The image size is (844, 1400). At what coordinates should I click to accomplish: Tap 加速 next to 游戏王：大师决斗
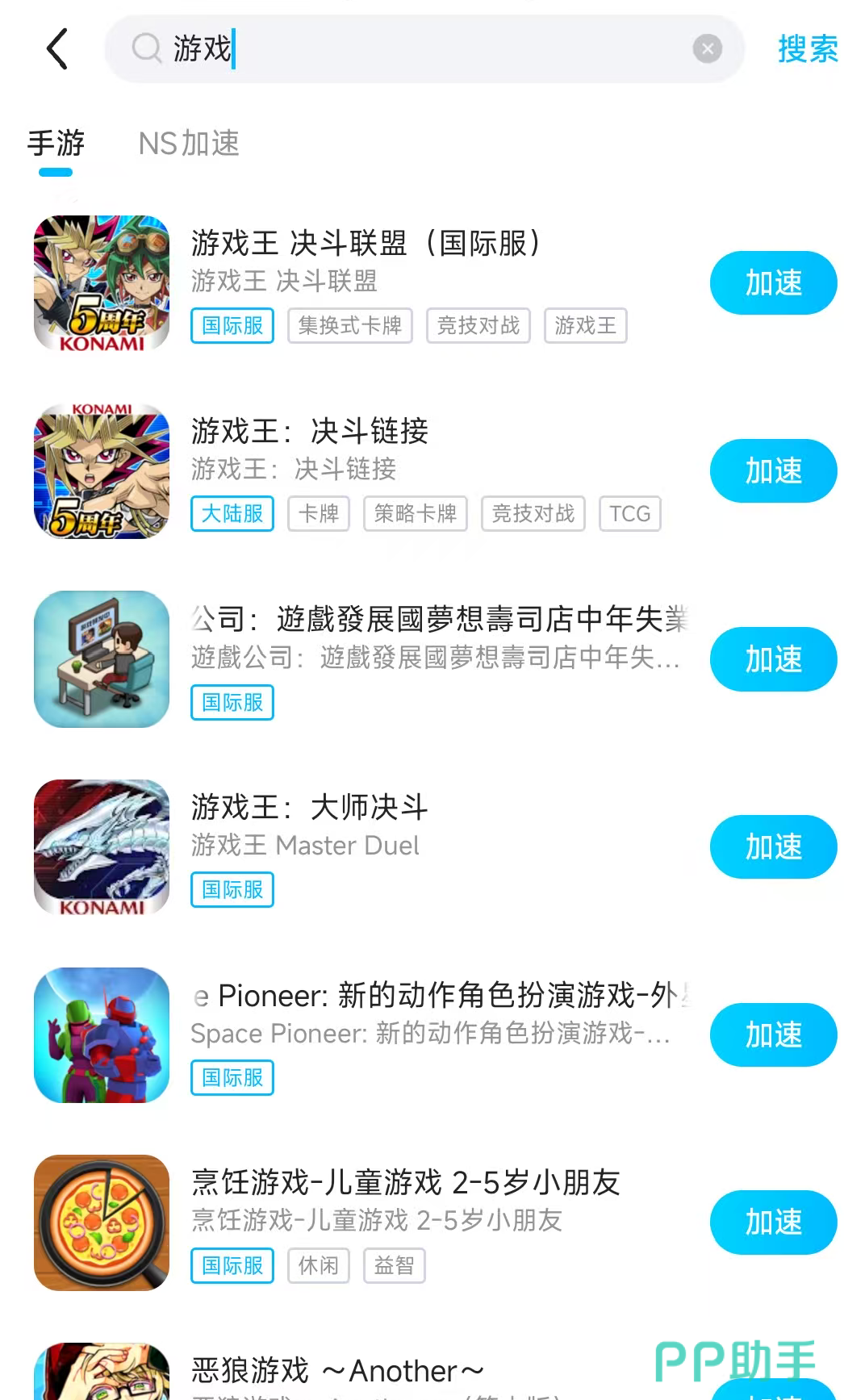[772, 847]
